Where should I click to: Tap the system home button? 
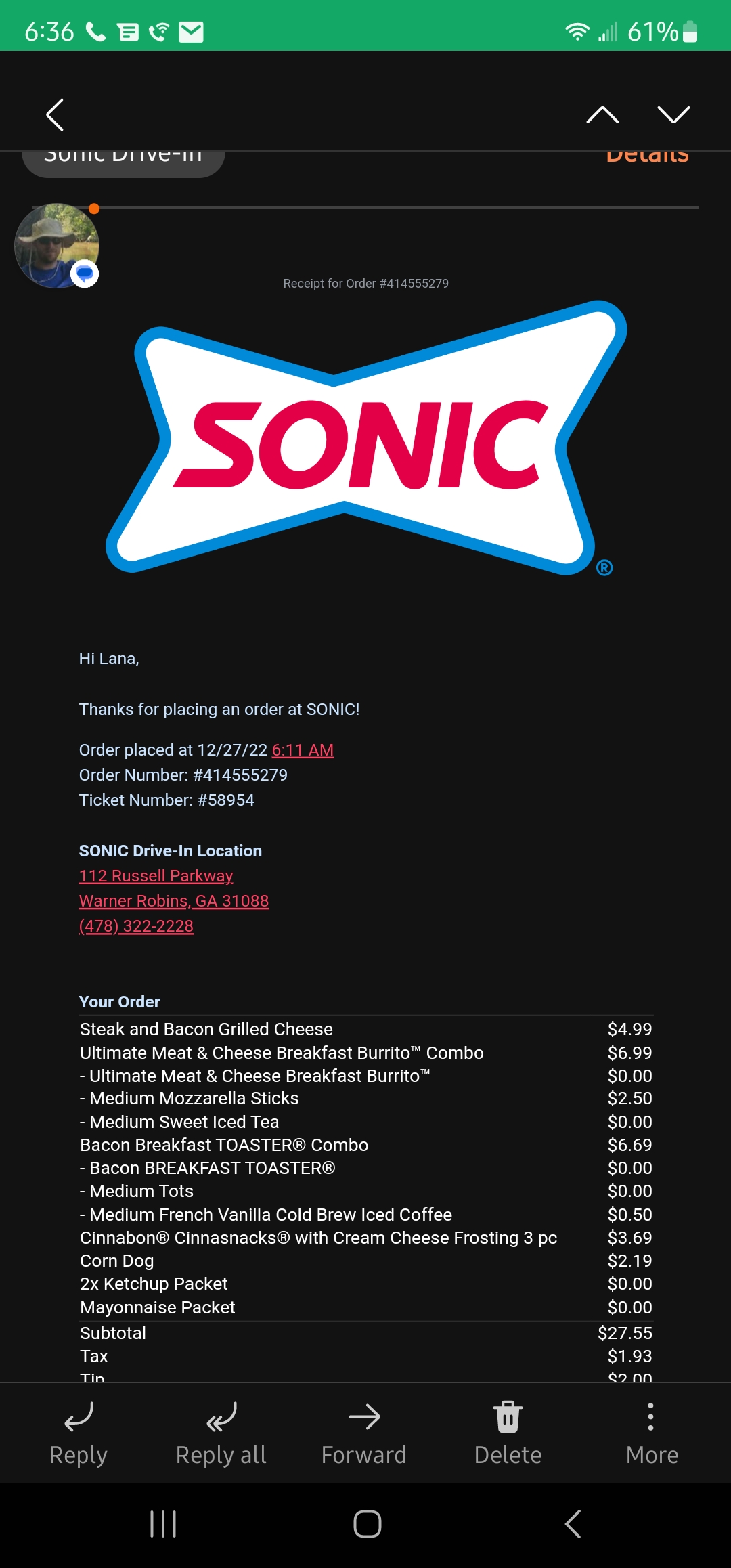(367, 1524)
